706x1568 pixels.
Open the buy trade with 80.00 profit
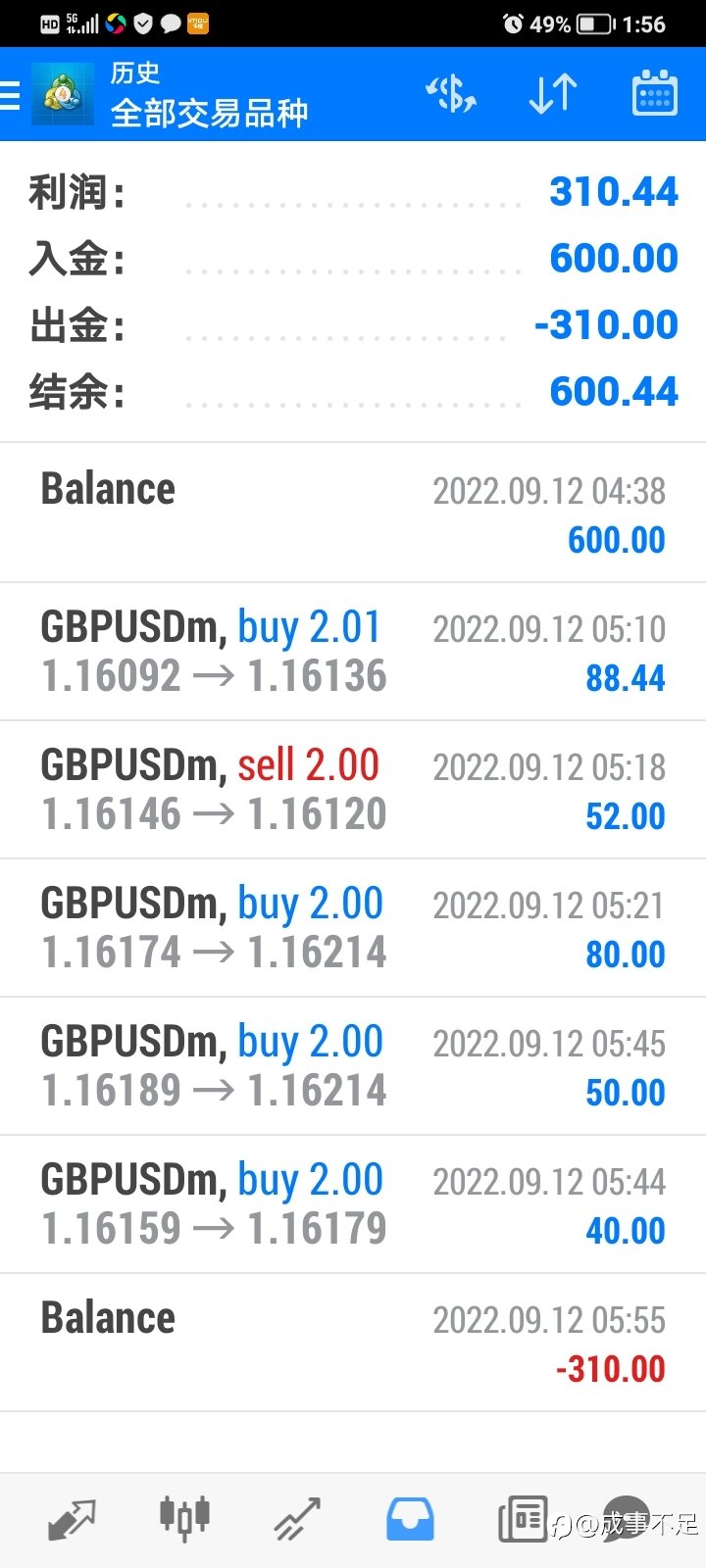[353, 928]
